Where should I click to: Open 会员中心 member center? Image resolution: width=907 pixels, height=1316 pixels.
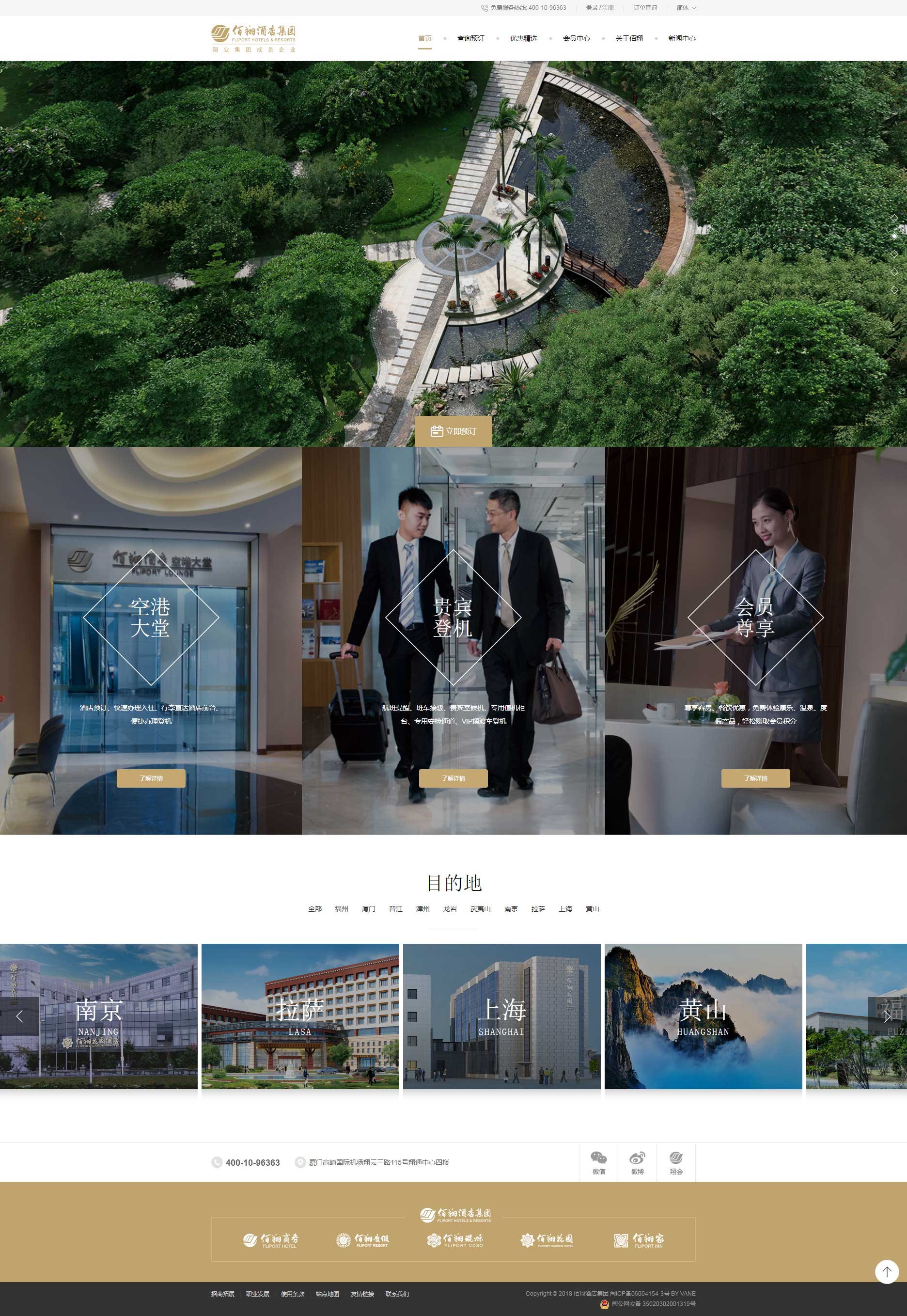(x=576, y=39)
